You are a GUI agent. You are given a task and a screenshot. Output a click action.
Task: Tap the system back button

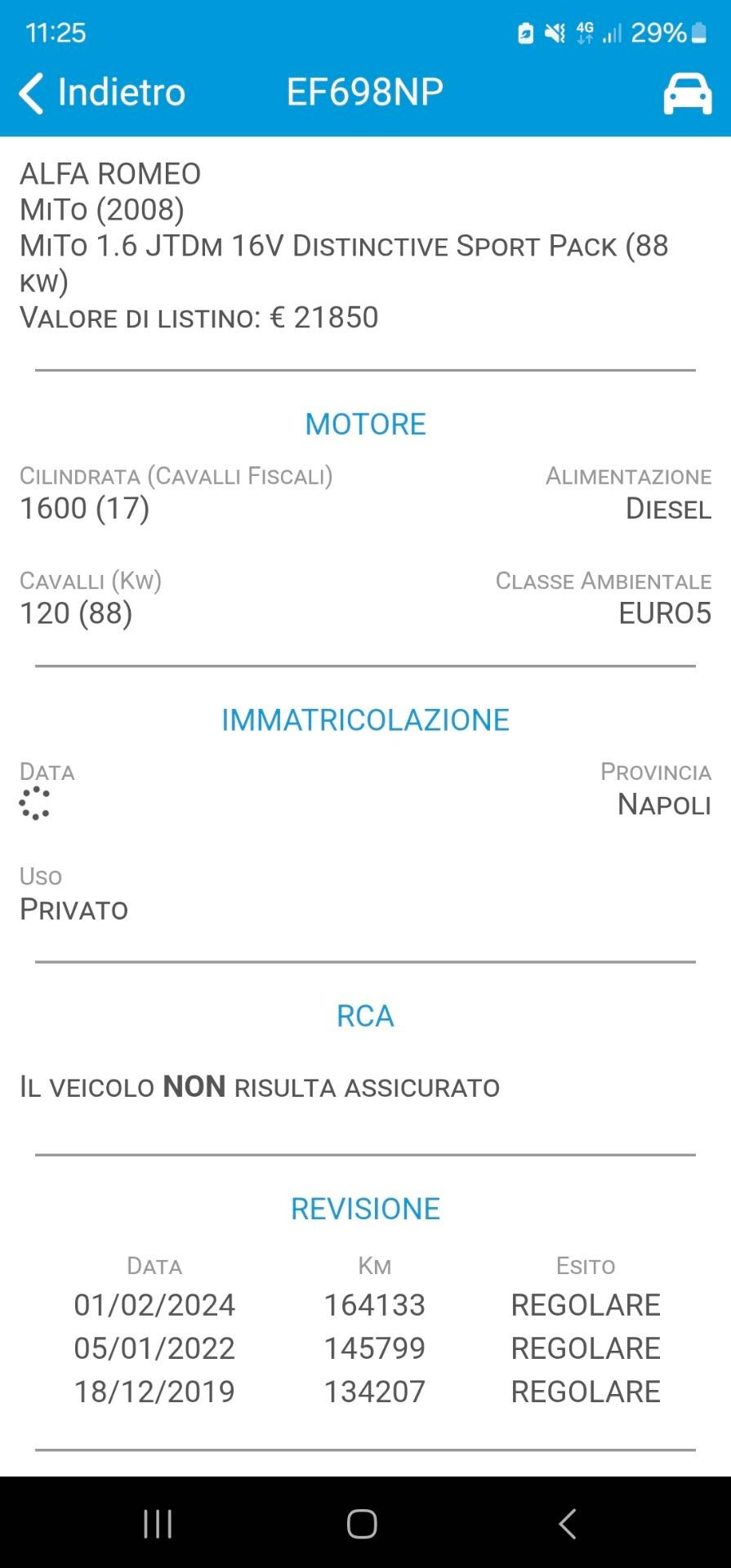[568, 1524]
